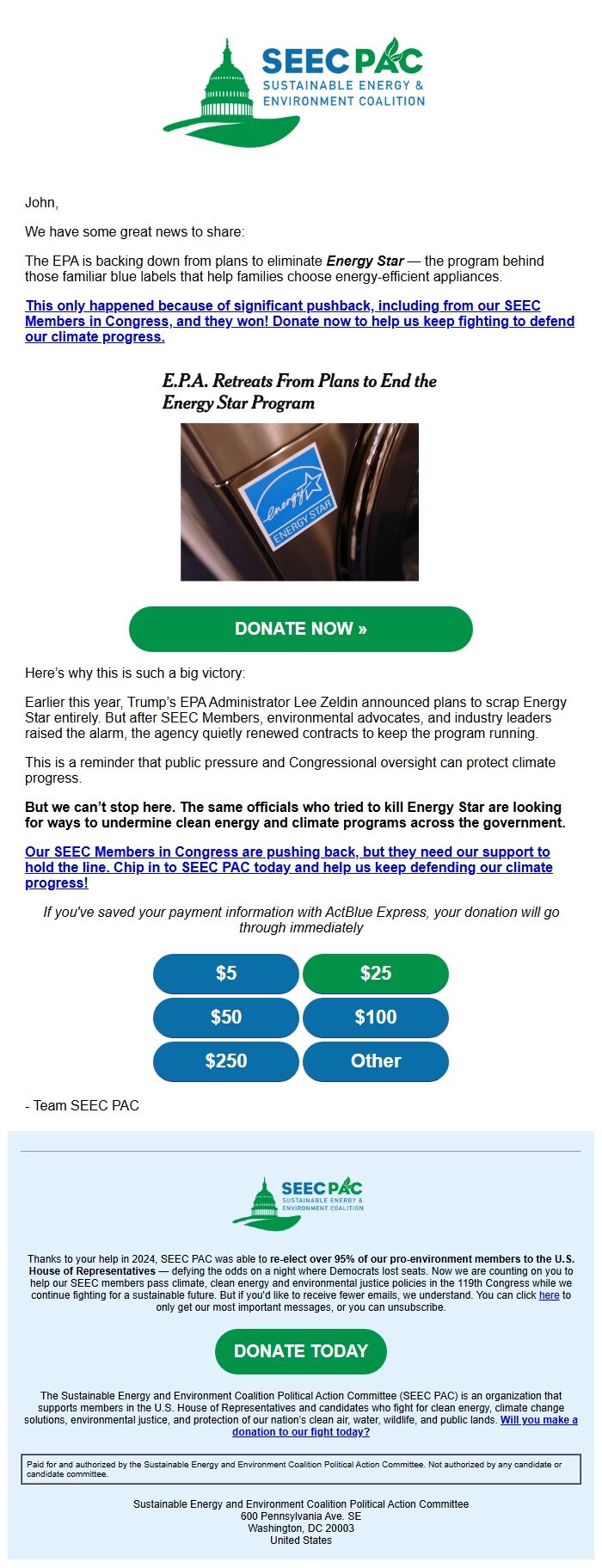
Task: Tap the 'here' link for fewer emails
Action: point(549,1294)
